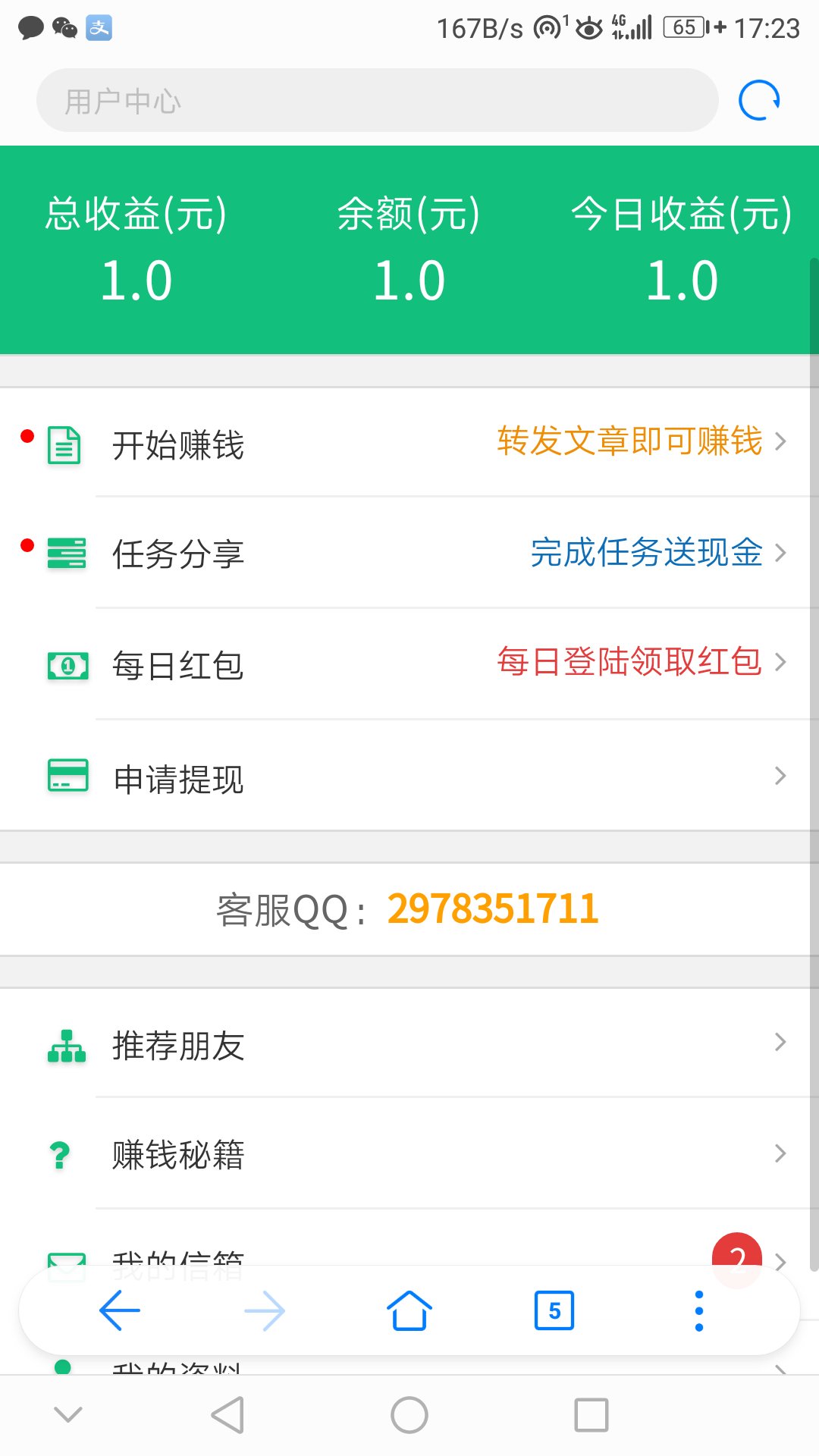Open the browser tabs showing 5
Screen dimensions: 819x1456
coord(554,1310)
